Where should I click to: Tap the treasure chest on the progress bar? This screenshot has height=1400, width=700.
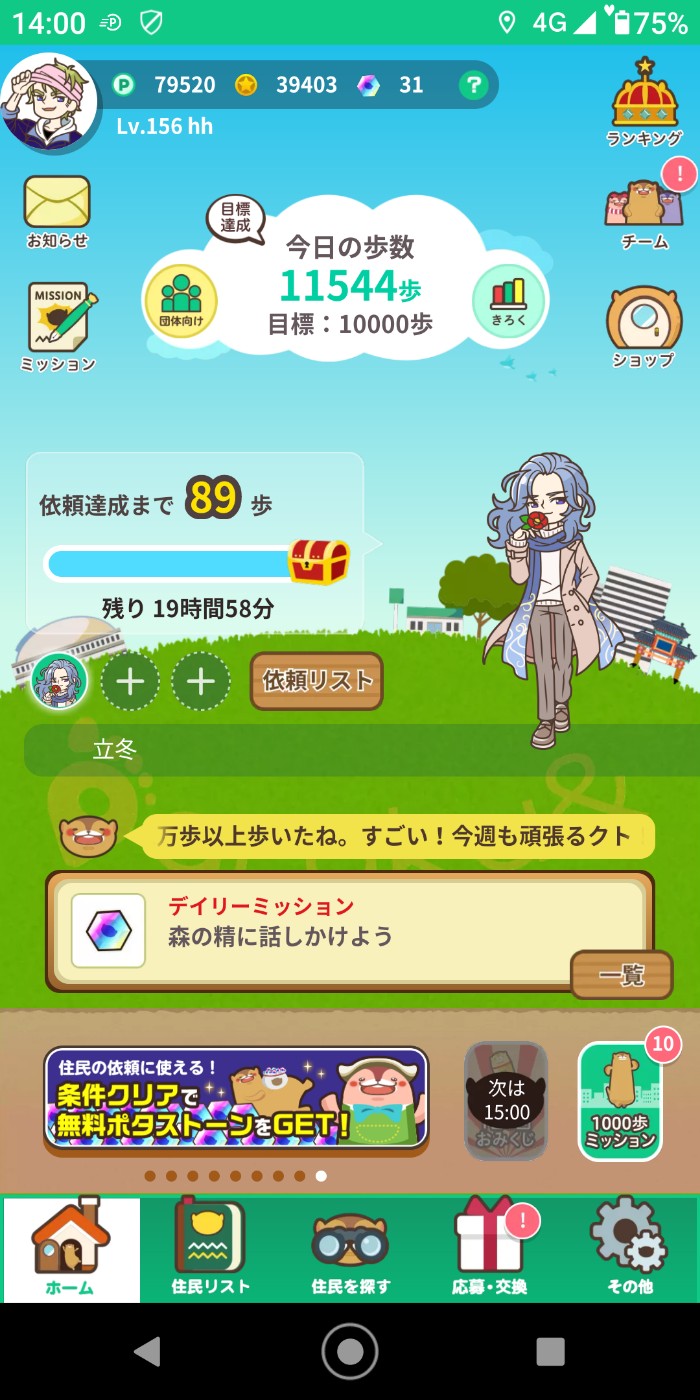coord(319,561)
